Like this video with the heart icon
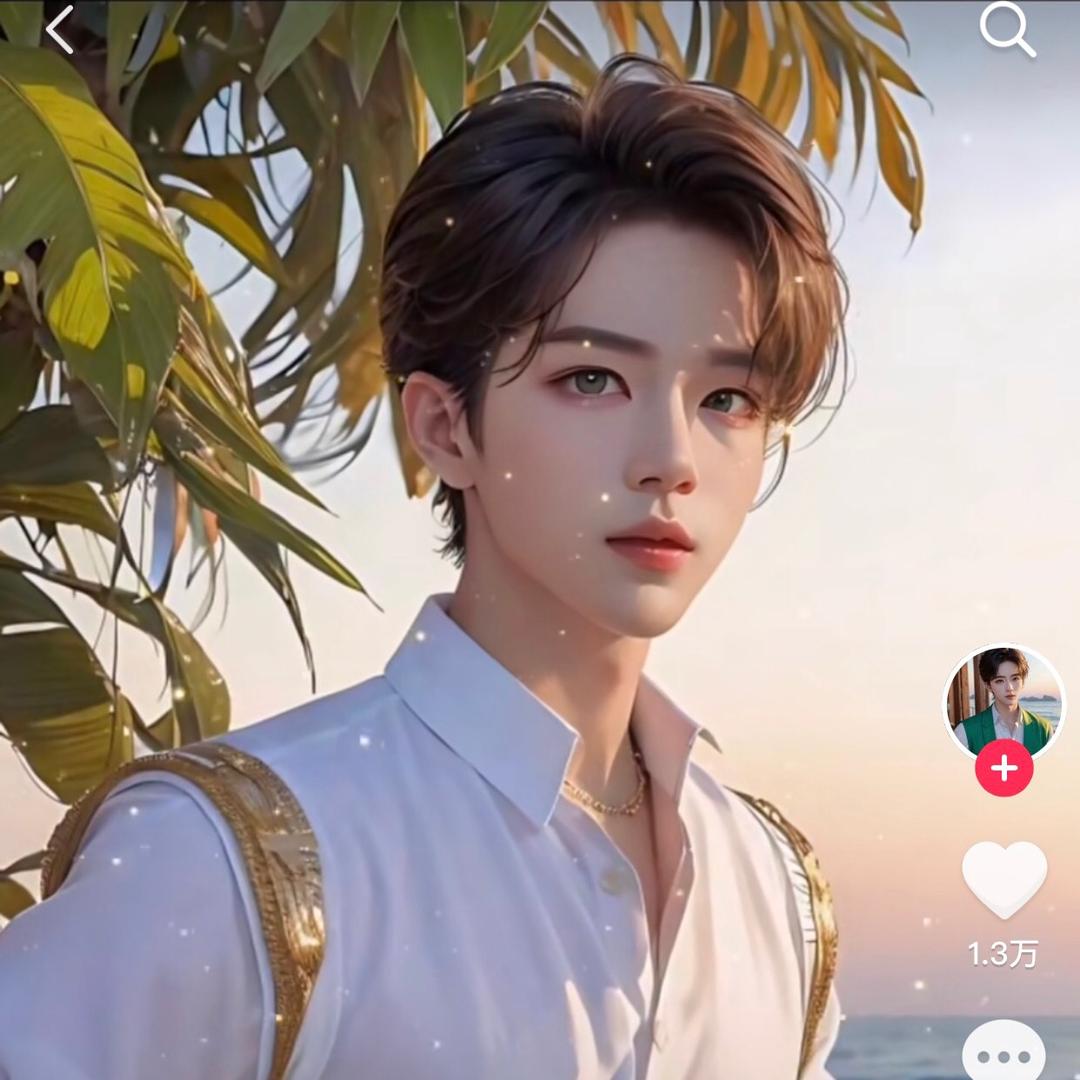 coord(1004,878)
